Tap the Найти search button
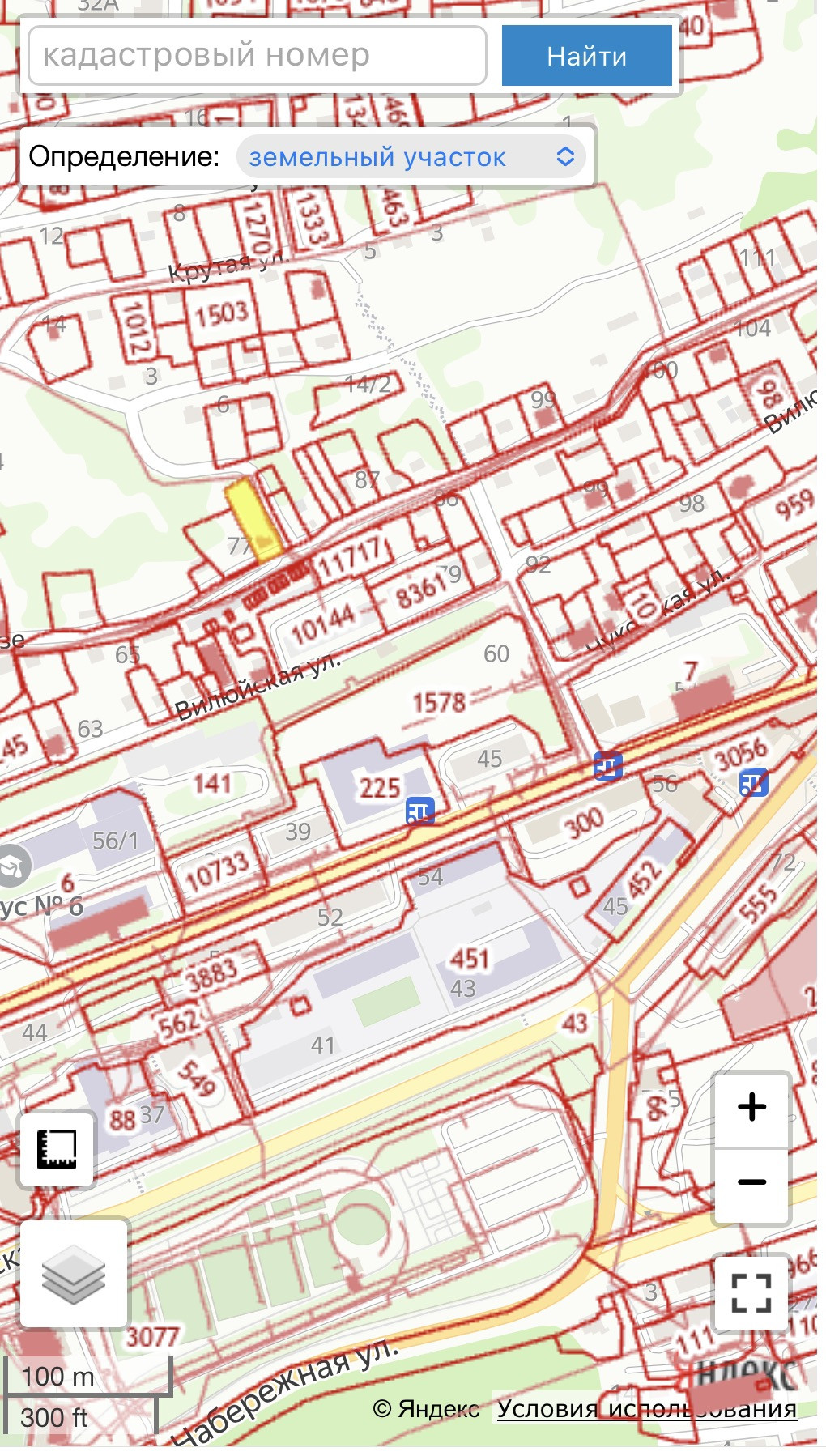Viewport: 826px width, 1456px height. pos(586,56)
